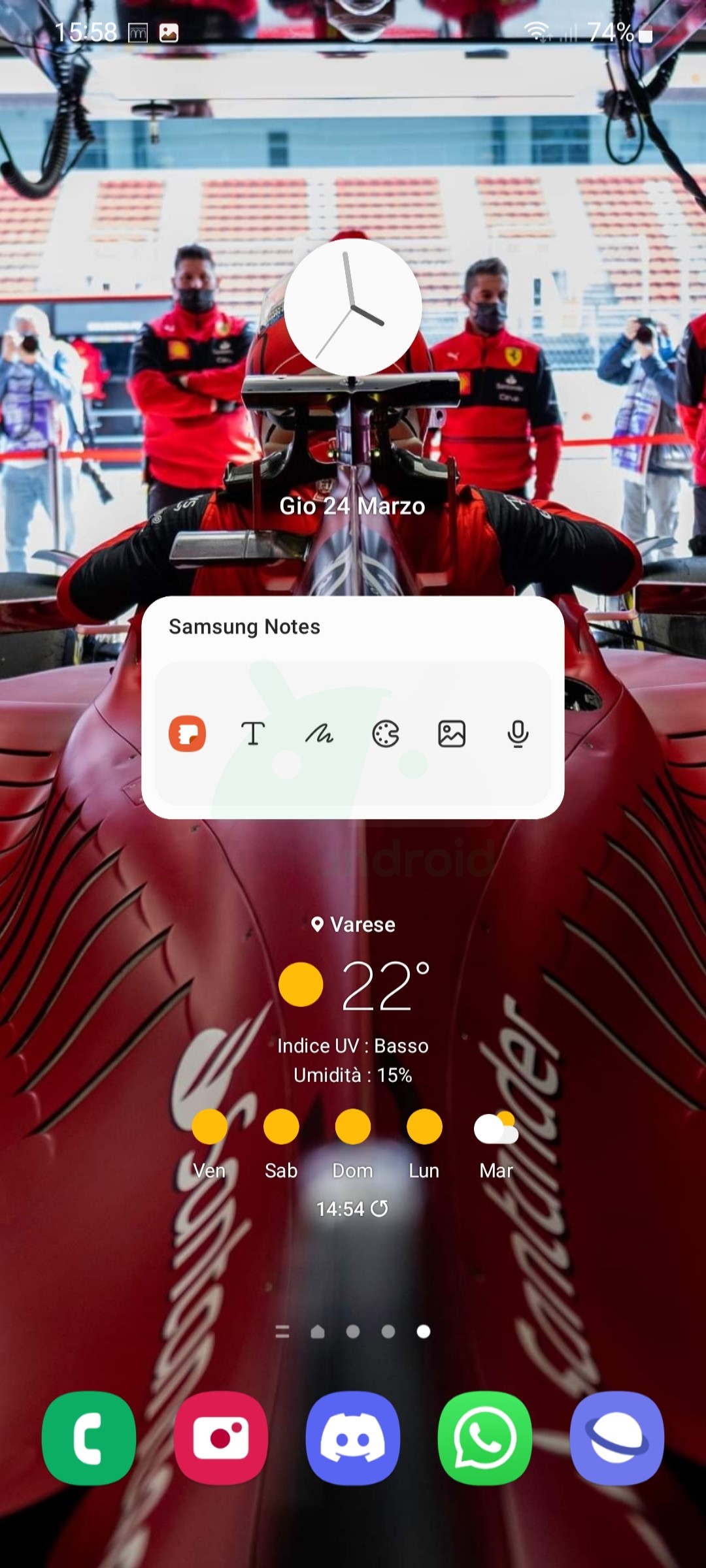The height and width of the screenshot is (1568, 706).
Task: Launch Samsung Internet browser
Action: [617, 1438]
